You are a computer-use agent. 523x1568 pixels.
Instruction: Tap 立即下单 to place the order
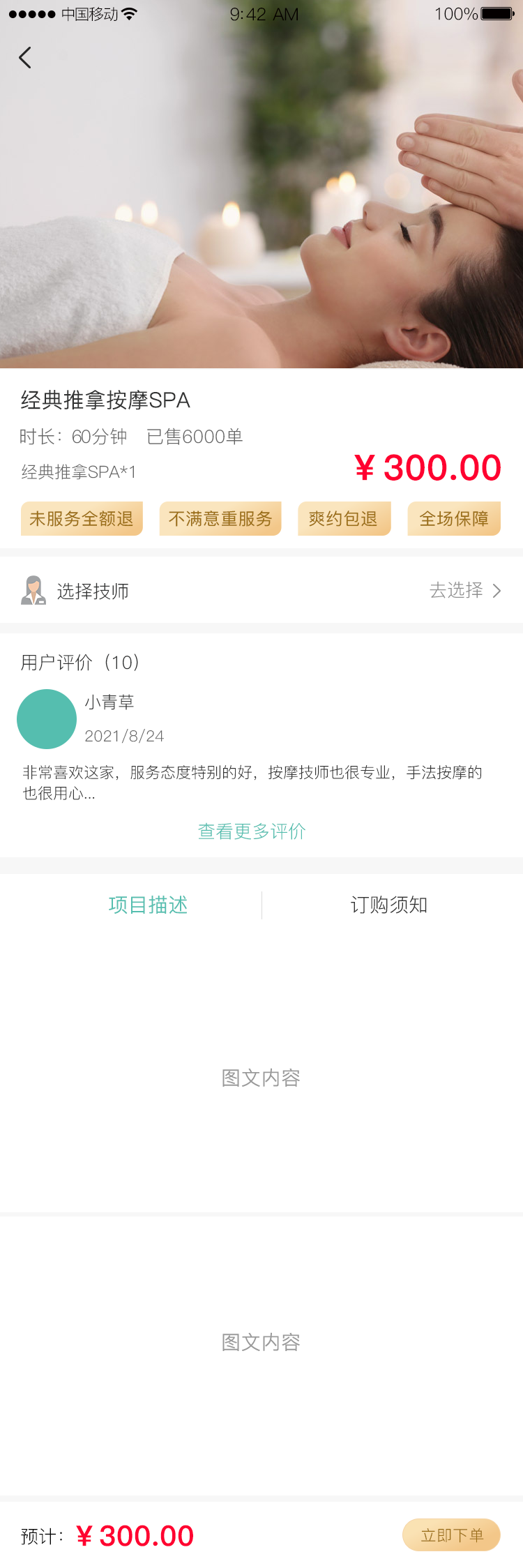[x=451, y=1535]
